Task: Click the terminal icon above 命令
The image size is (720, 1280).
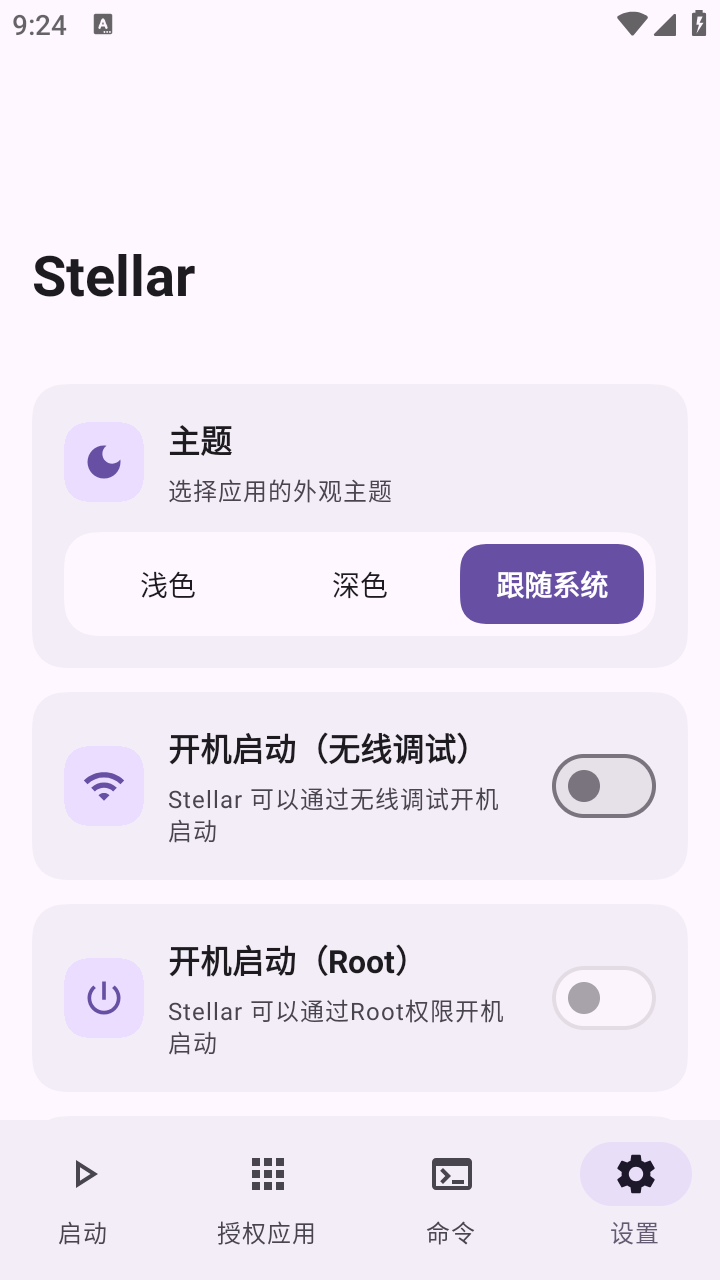Action: 450,1174
